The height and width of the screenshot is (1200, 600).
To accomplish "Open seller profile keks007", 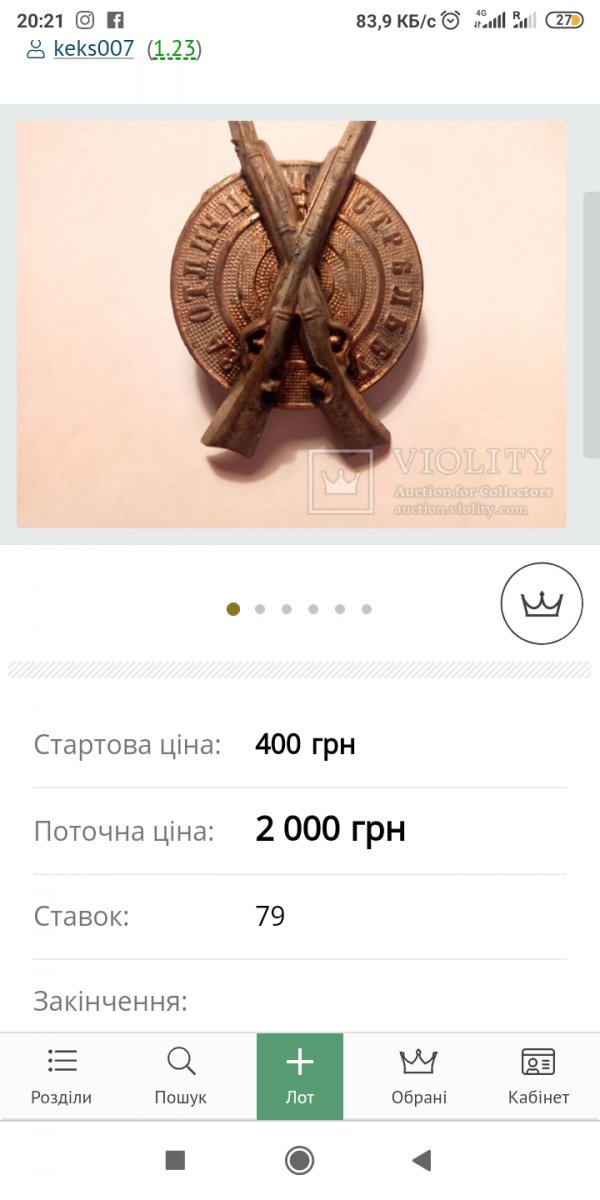I will [93, 48].
